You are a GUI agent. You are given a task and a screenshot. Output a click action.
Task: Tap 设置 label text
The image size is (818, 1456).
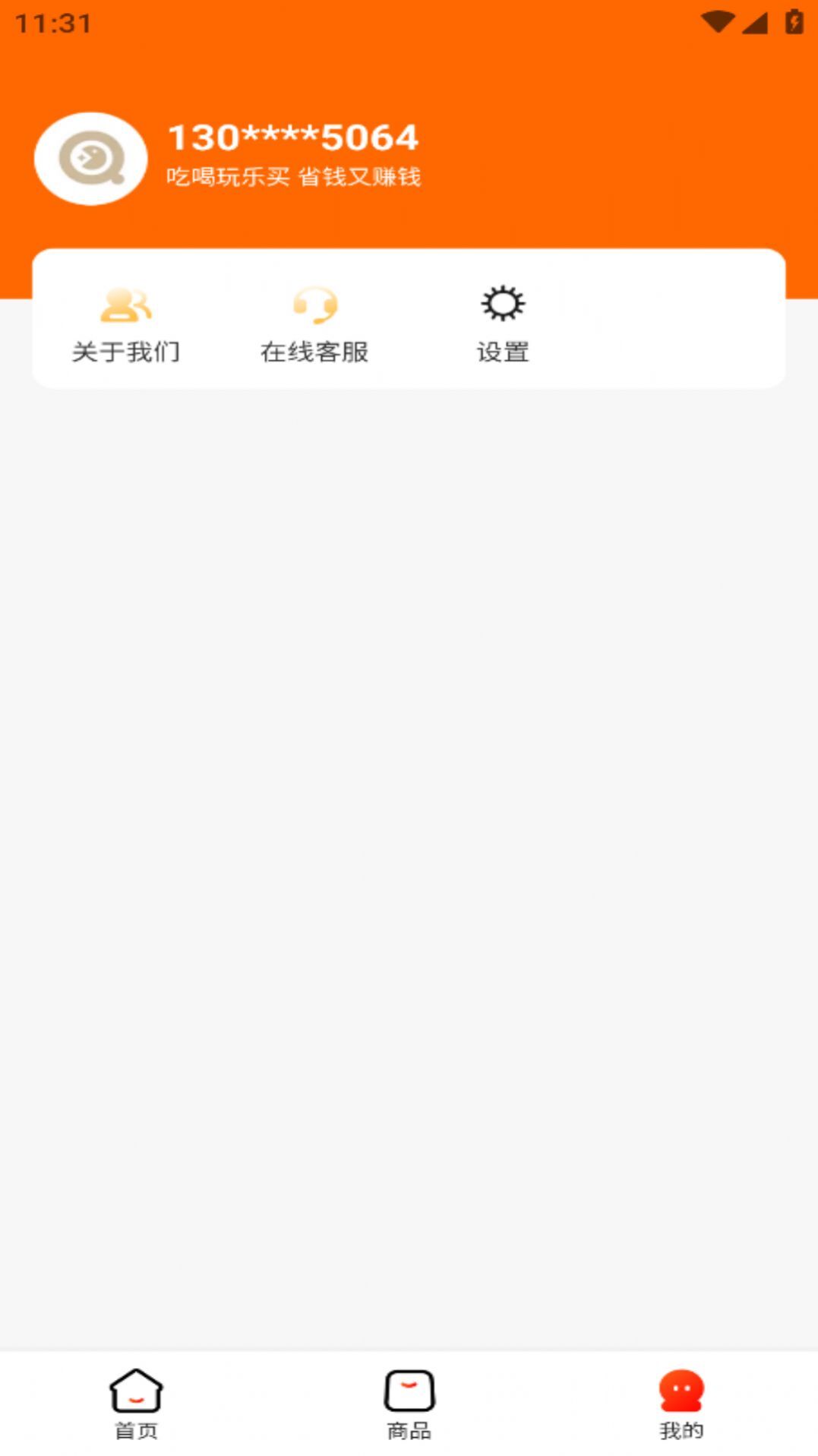502,351
